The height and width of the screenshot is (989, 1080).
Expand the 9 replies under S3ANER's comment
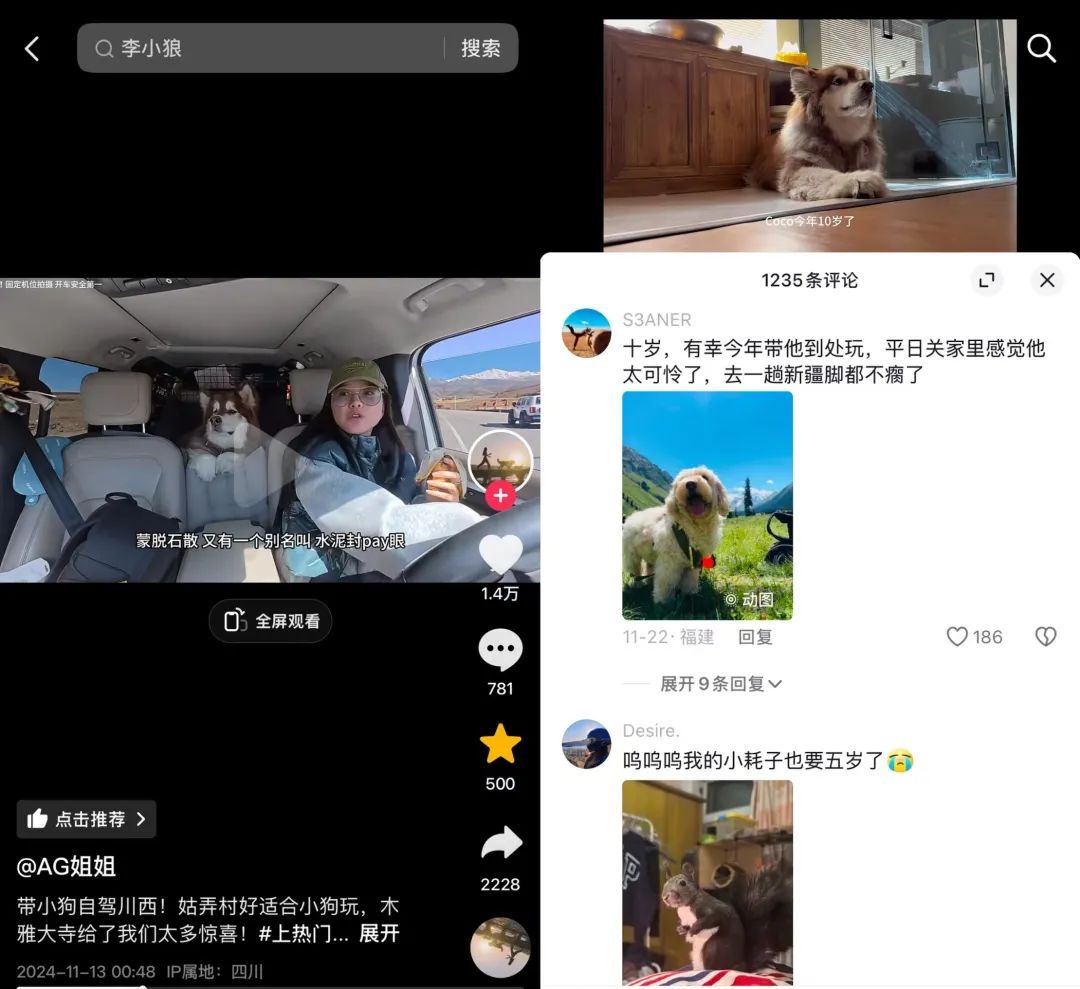[720, 684]
